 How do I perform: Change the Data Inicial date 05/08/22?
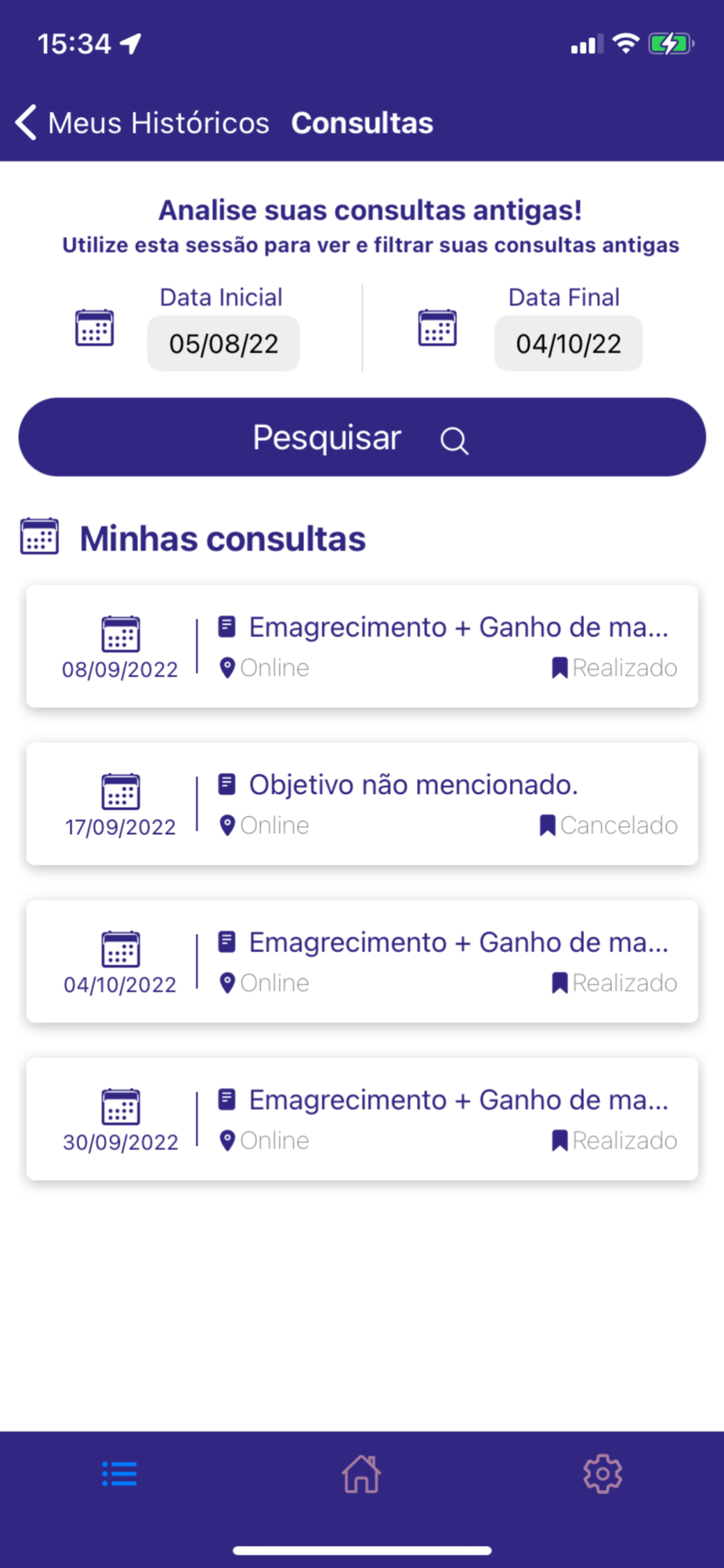(223, 343)
